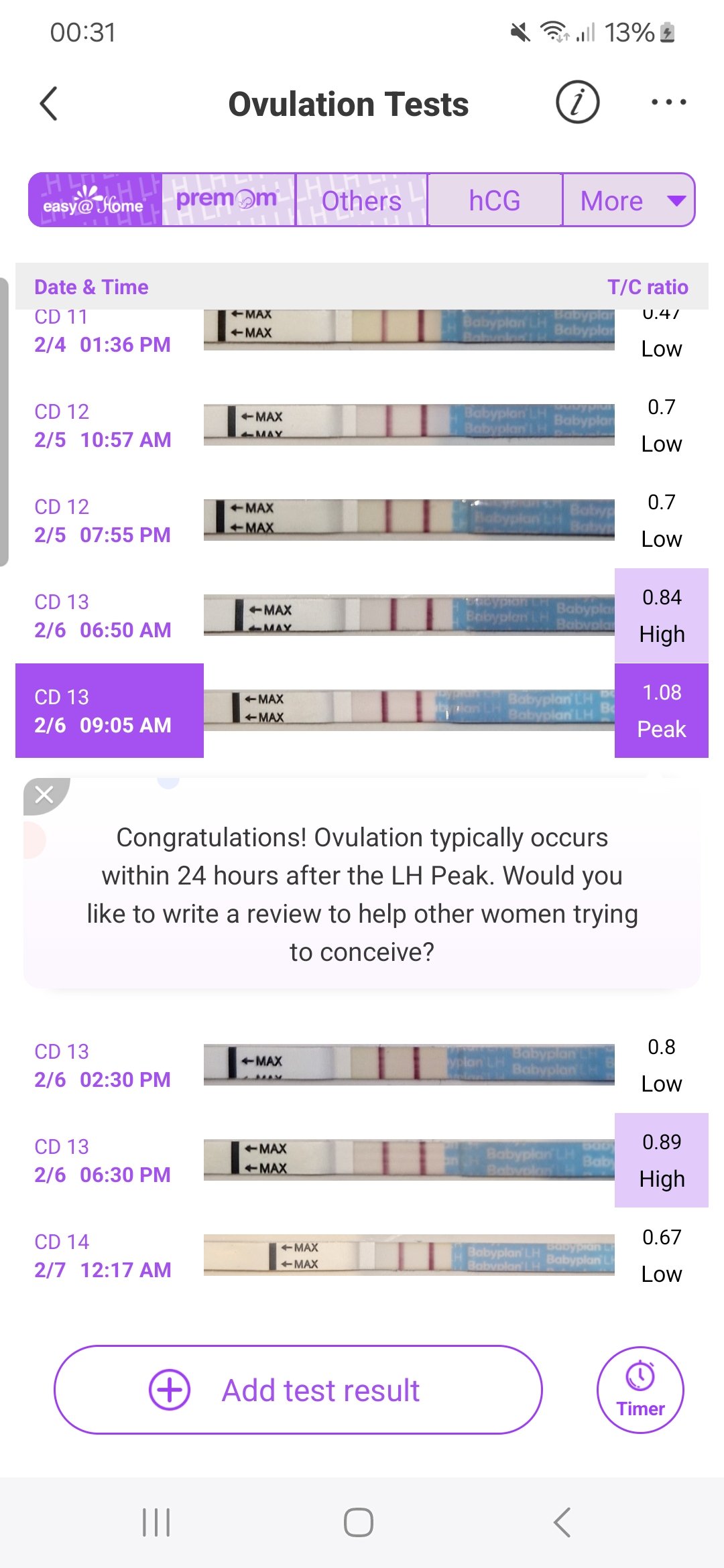Tap the system home button
The height and width of the screenshot is (1568, 724).
click(x=359, y=1522)
